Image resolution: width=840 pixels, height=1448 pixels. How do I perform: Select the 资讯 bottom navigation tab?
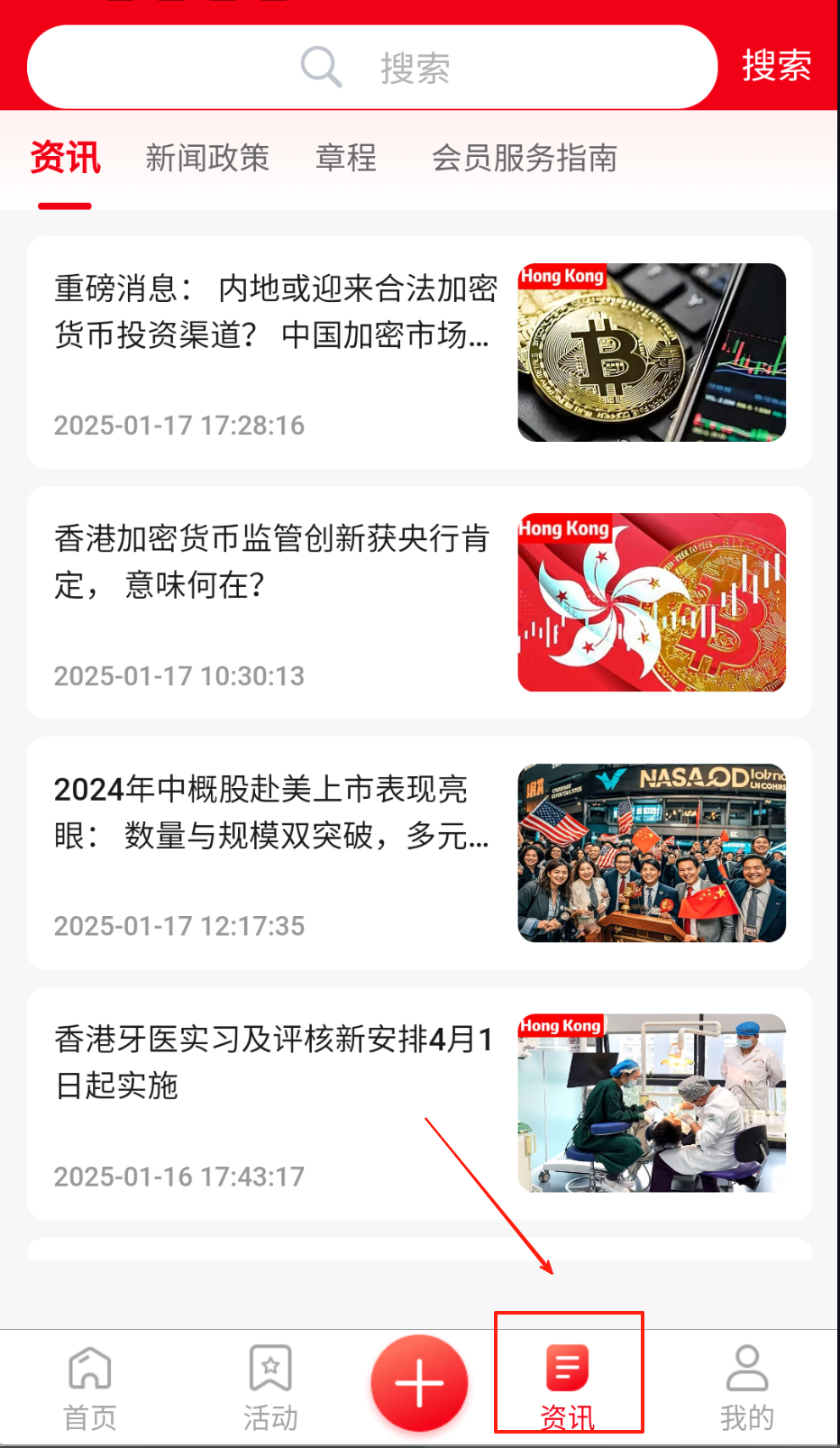pyautogui.click(x=568, y=1387)
